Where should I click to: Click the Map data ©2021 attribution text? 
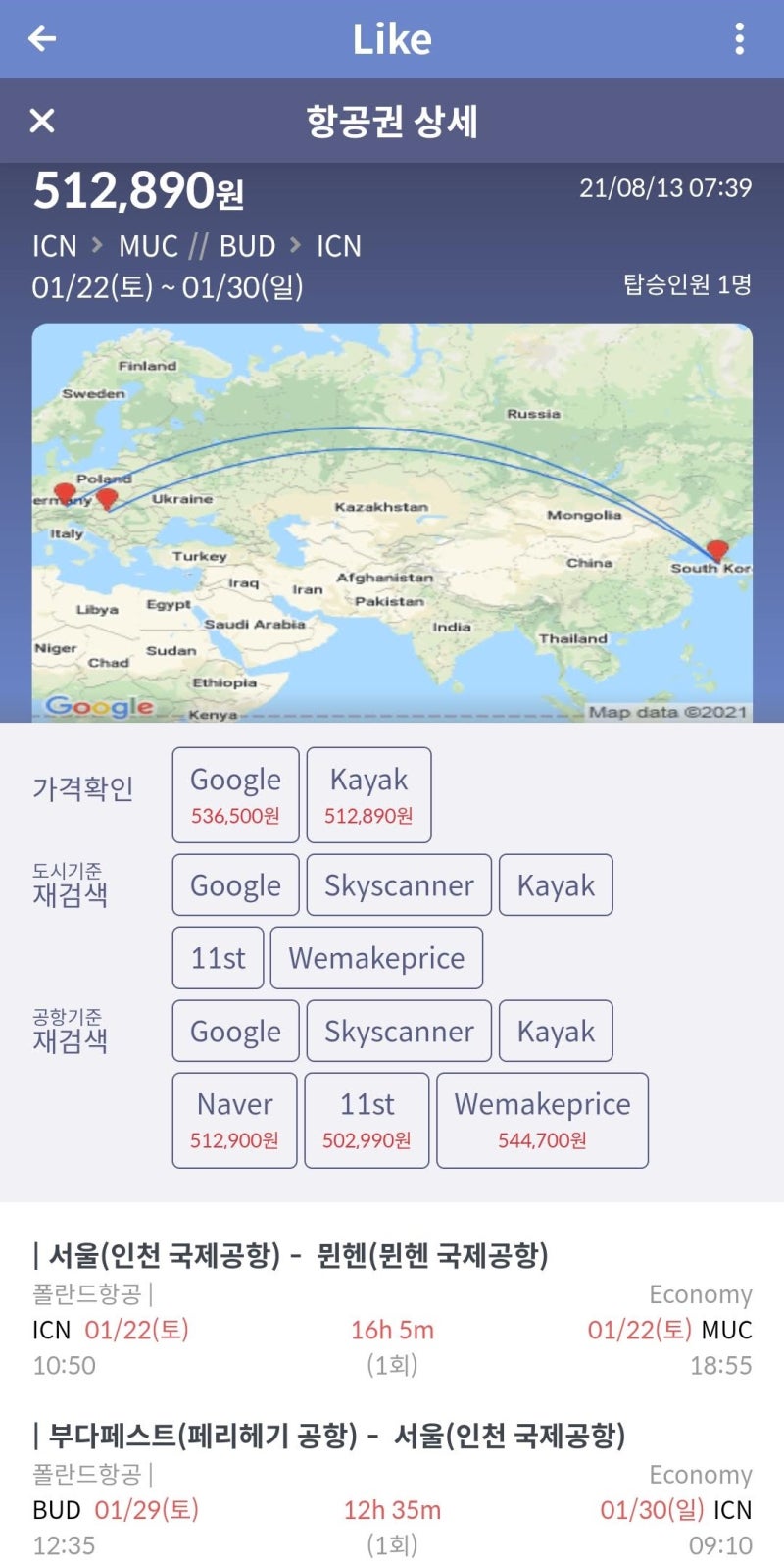pos(671,711)
